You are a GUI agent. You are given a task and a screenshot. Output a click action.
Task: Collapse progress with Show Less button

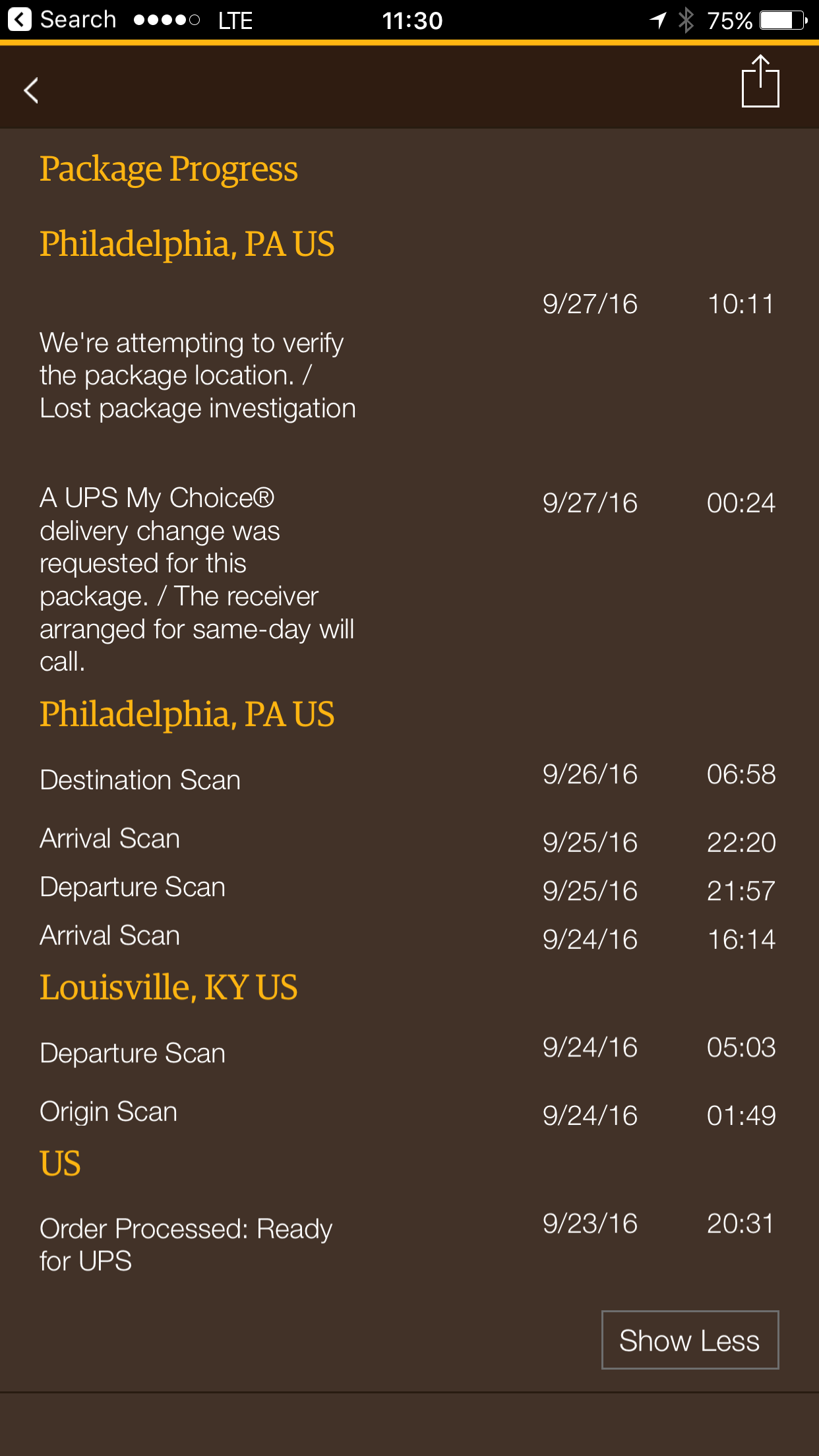(x=690, y=1340)
